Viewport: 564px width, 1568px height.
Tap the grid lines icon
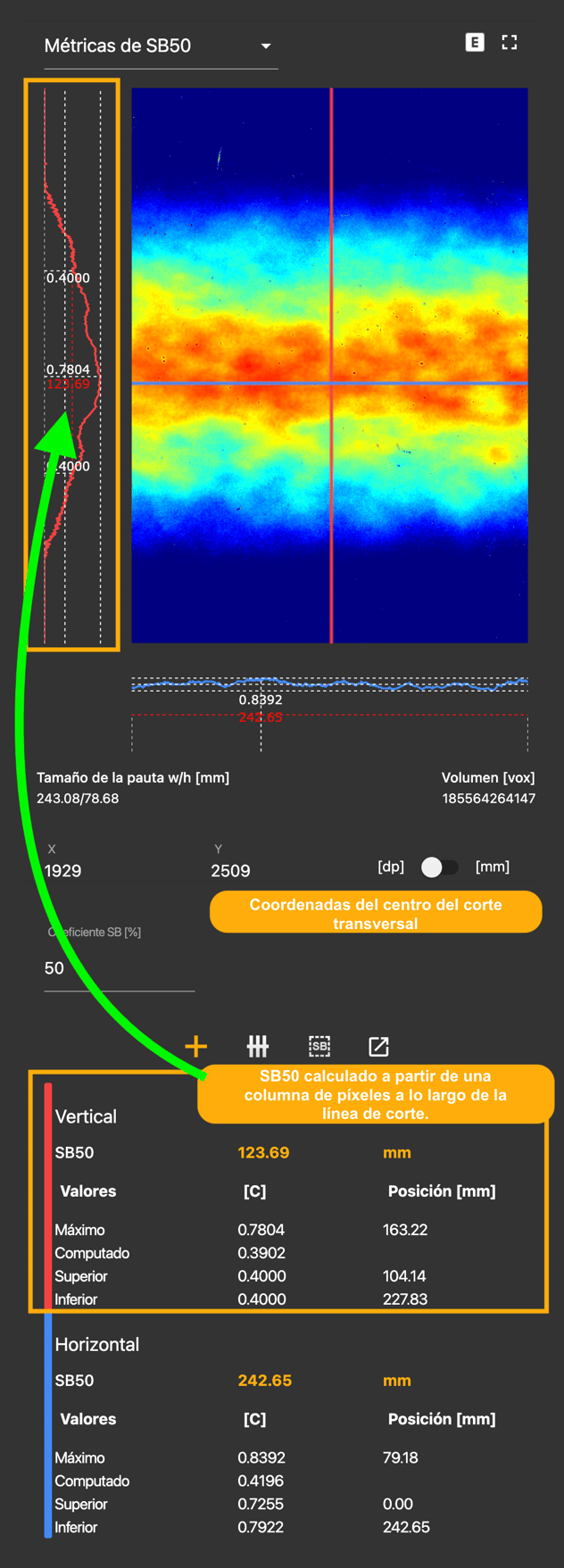(258, 1046)
